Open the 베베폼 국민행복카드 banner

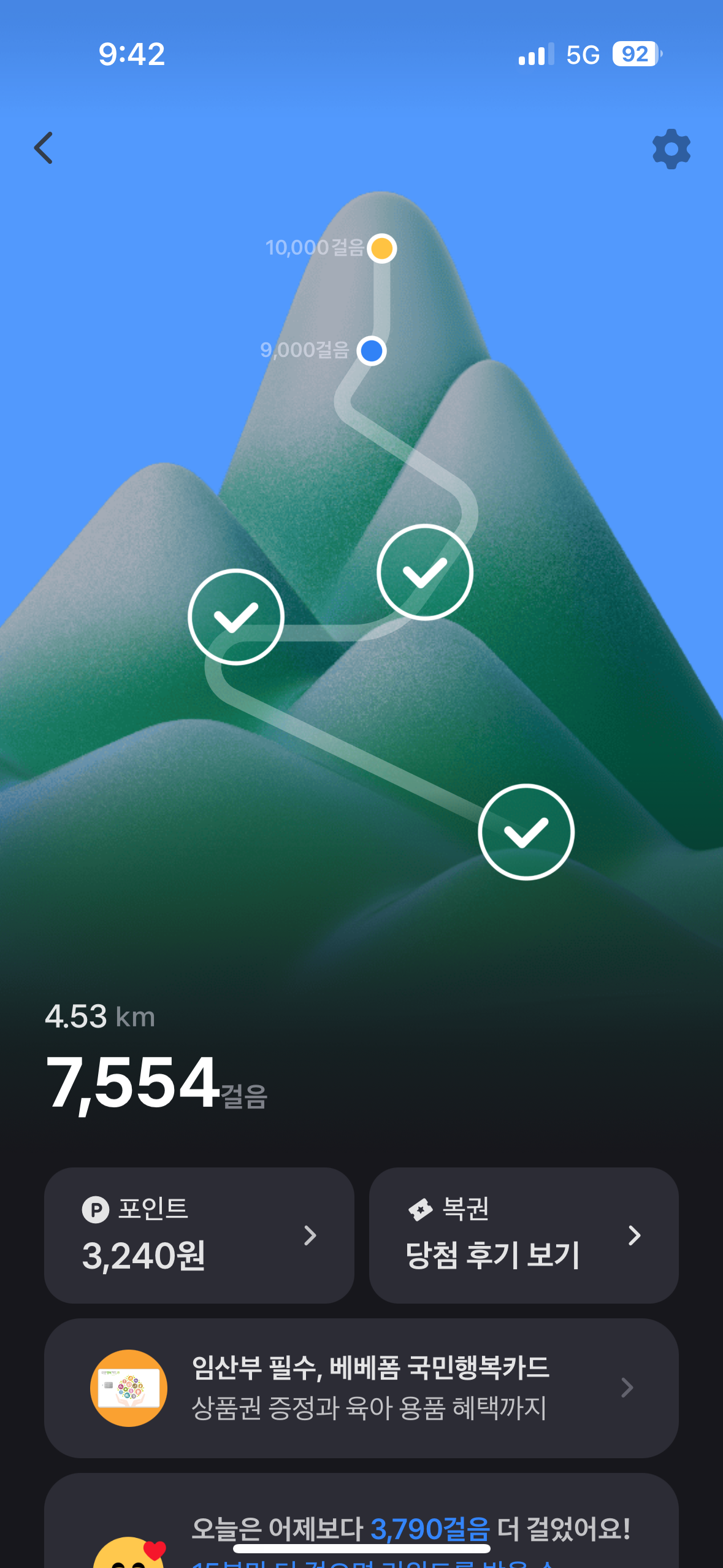[361, 1388]
